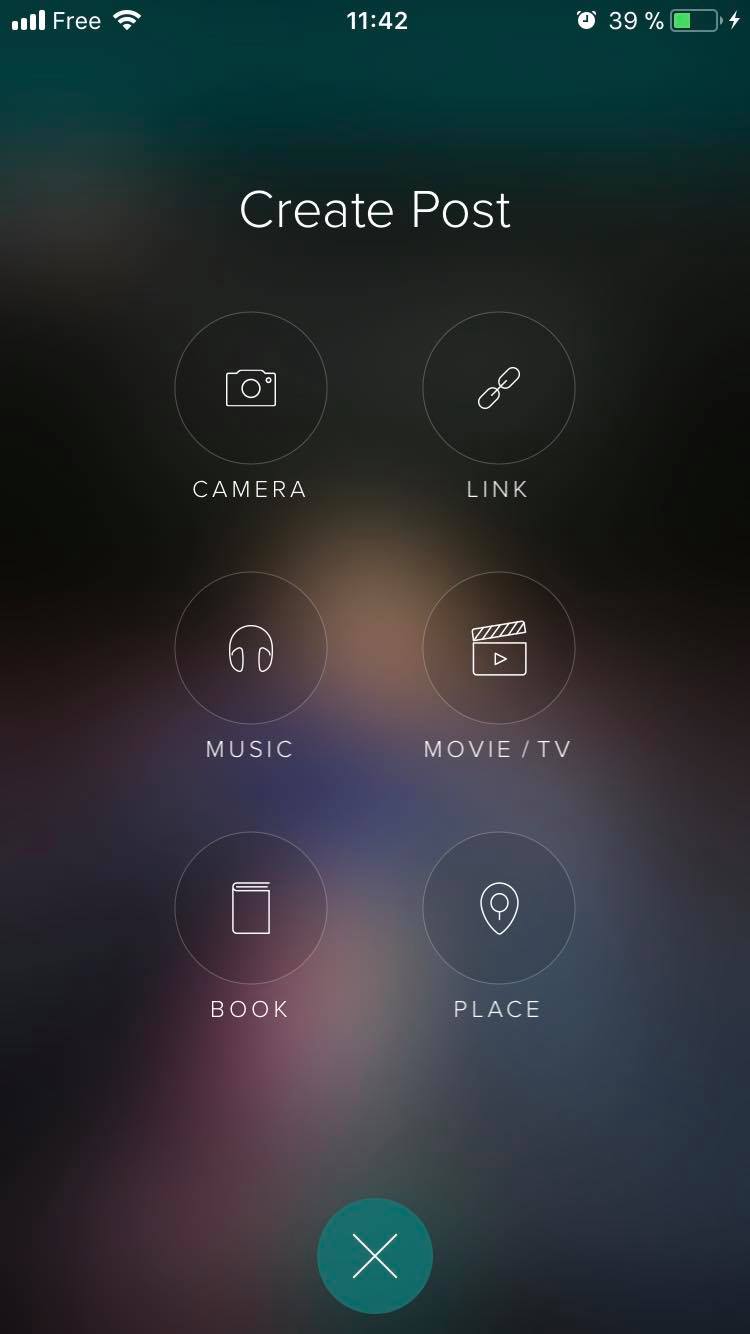The image size is (750, 1334).
Task: Select the Camera post option
Action: tap(250, 388)
